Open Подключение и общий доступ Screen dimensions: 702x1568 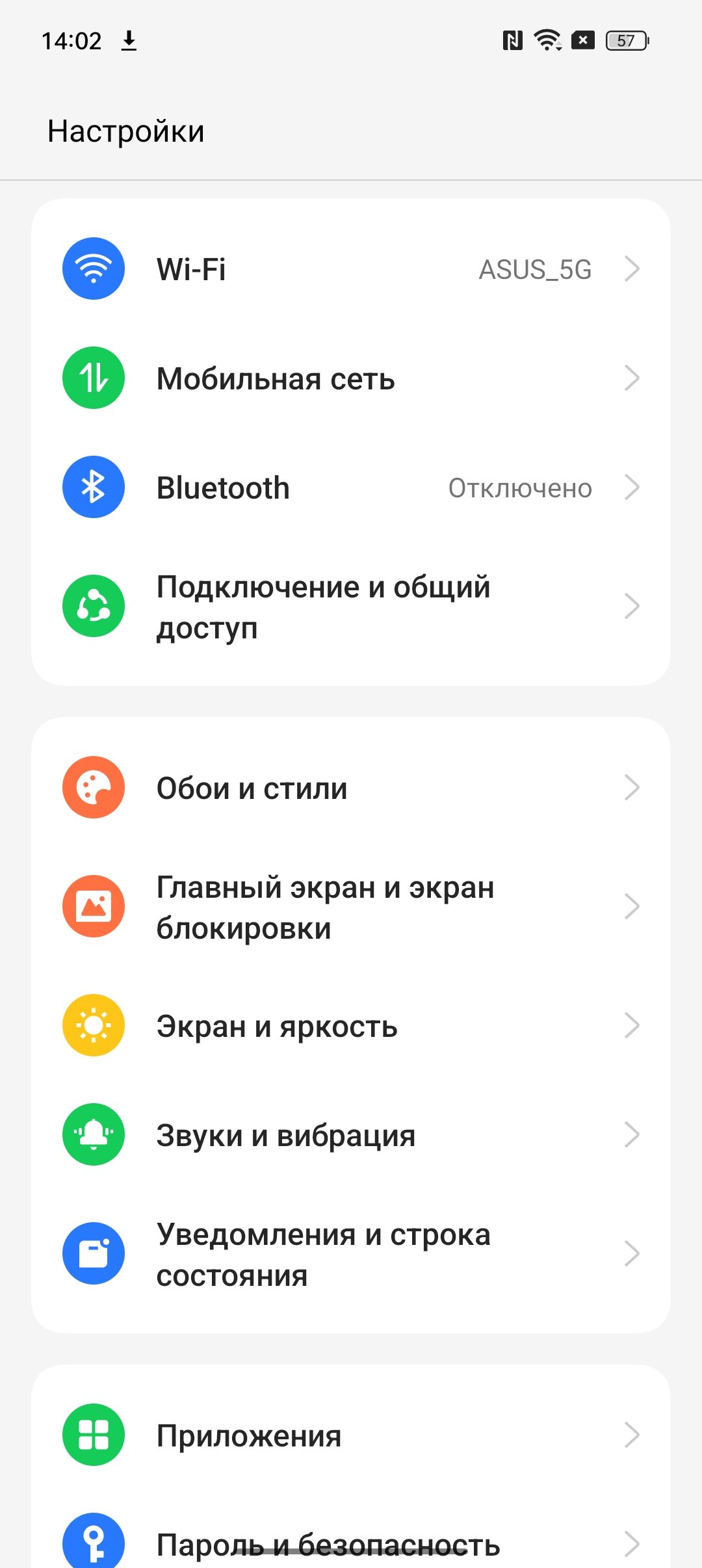pos(351,607)
